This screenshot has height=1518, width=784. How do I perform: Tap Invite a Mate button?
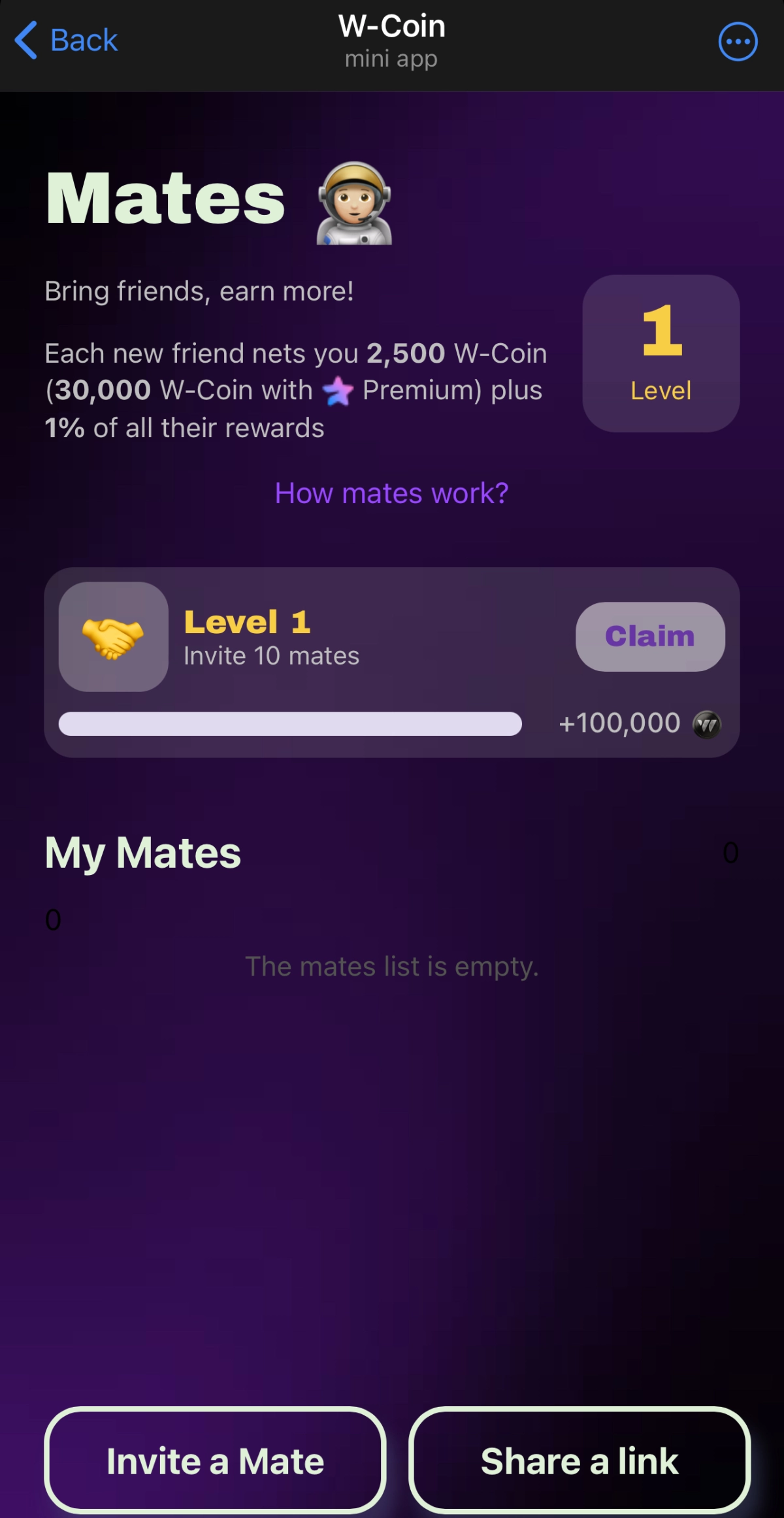tap(215, 1461)
